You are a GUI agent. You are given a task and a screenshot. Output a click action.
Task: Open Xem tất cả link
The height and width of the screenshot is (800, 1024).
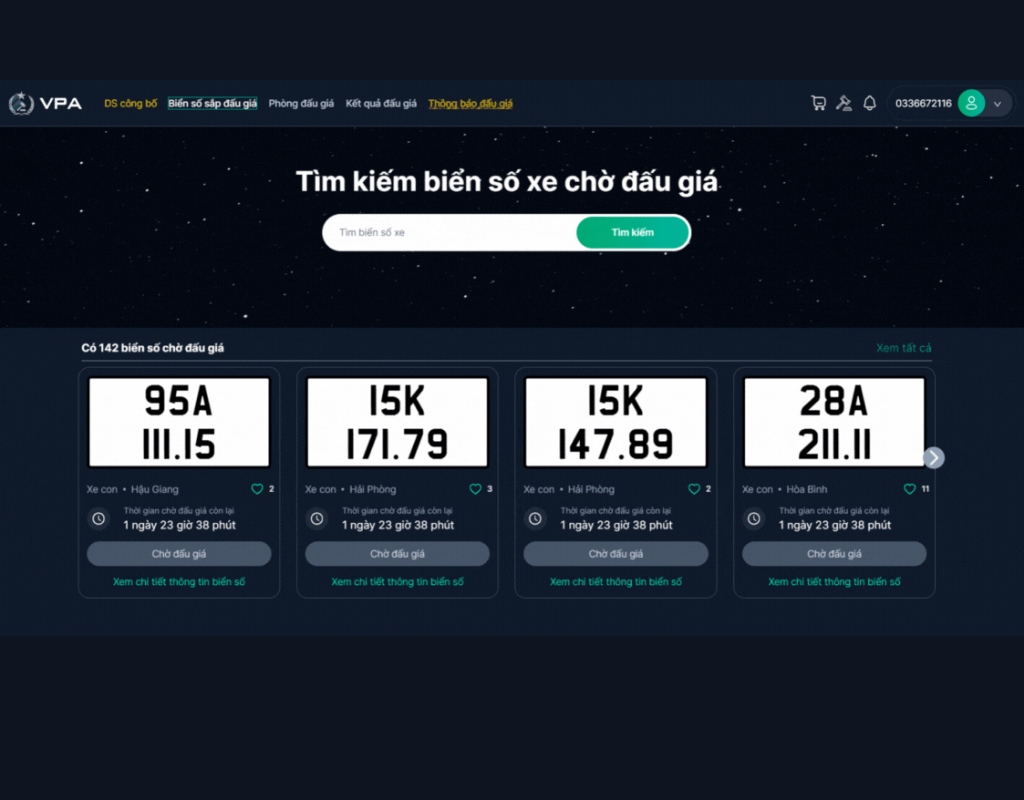click(x=904, y=348)
